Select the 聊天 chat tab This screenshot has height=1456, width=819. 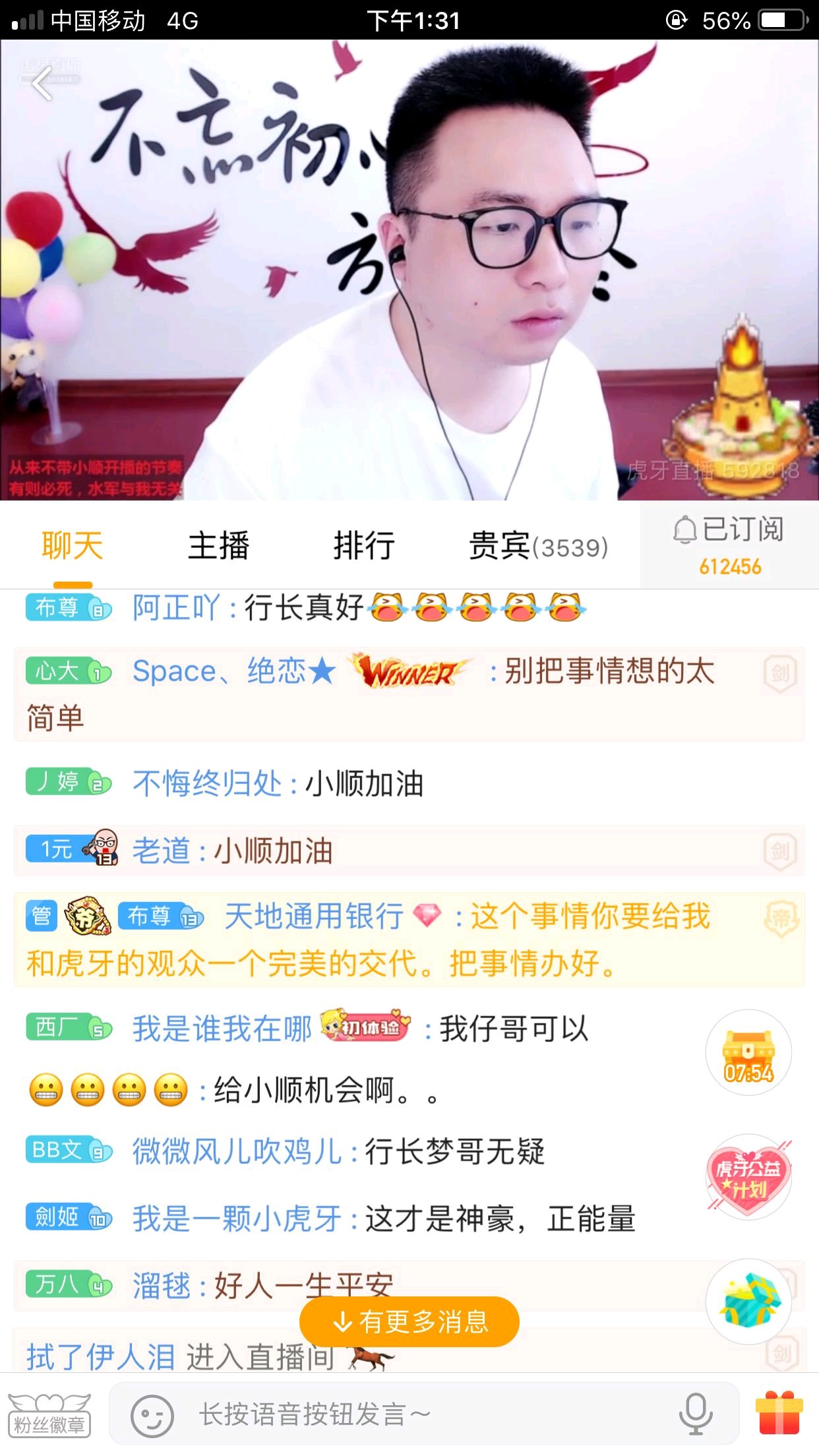[73, 546]
